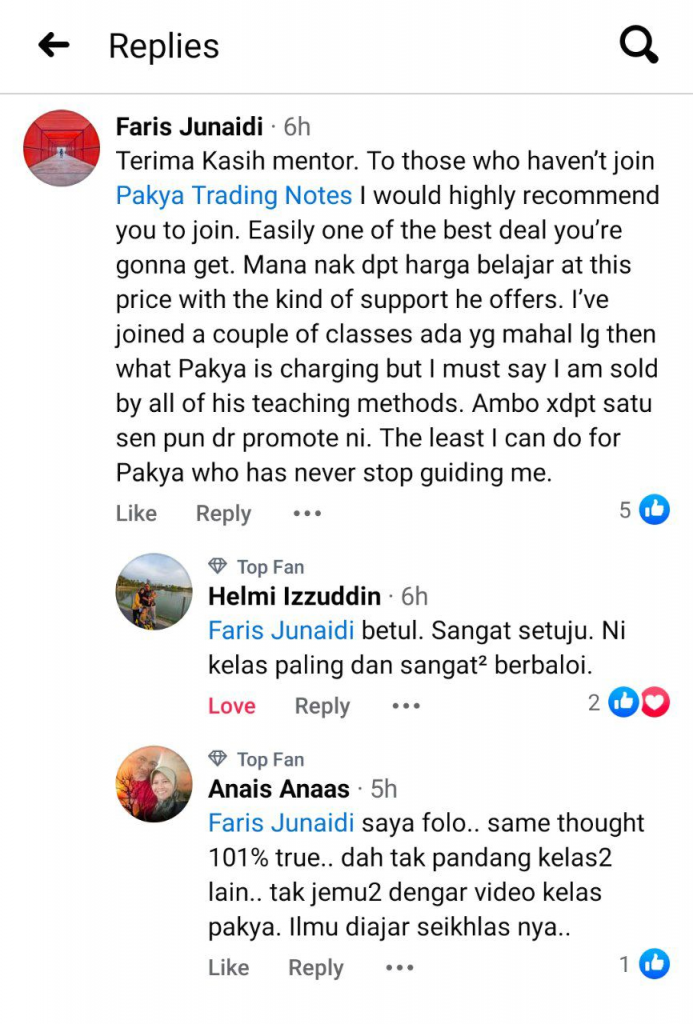
Task: Open more options on Anais Anaas's reply
Action: [x=400, y=967]
